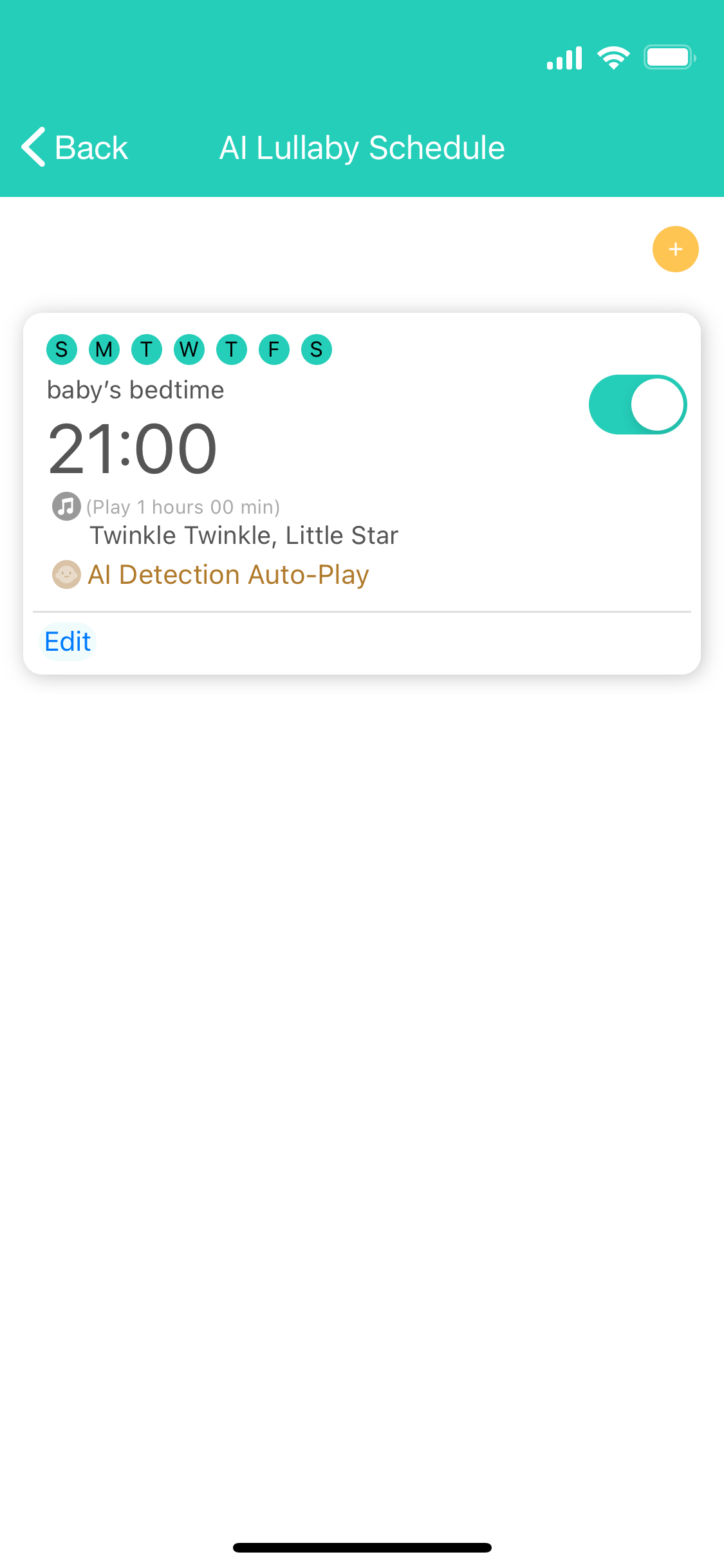Go back from AI Lullaby Schedule
724x1568 pixels.
click(75, 147)
